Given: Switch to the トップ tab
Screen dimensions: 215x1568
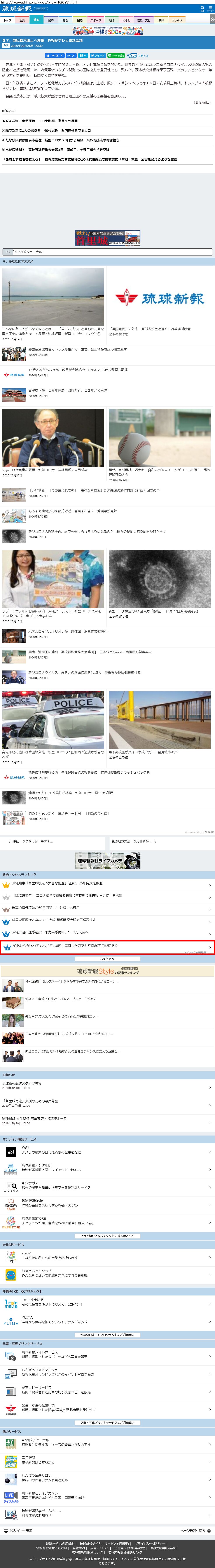Looking at the screenshot, I should 7,20.
